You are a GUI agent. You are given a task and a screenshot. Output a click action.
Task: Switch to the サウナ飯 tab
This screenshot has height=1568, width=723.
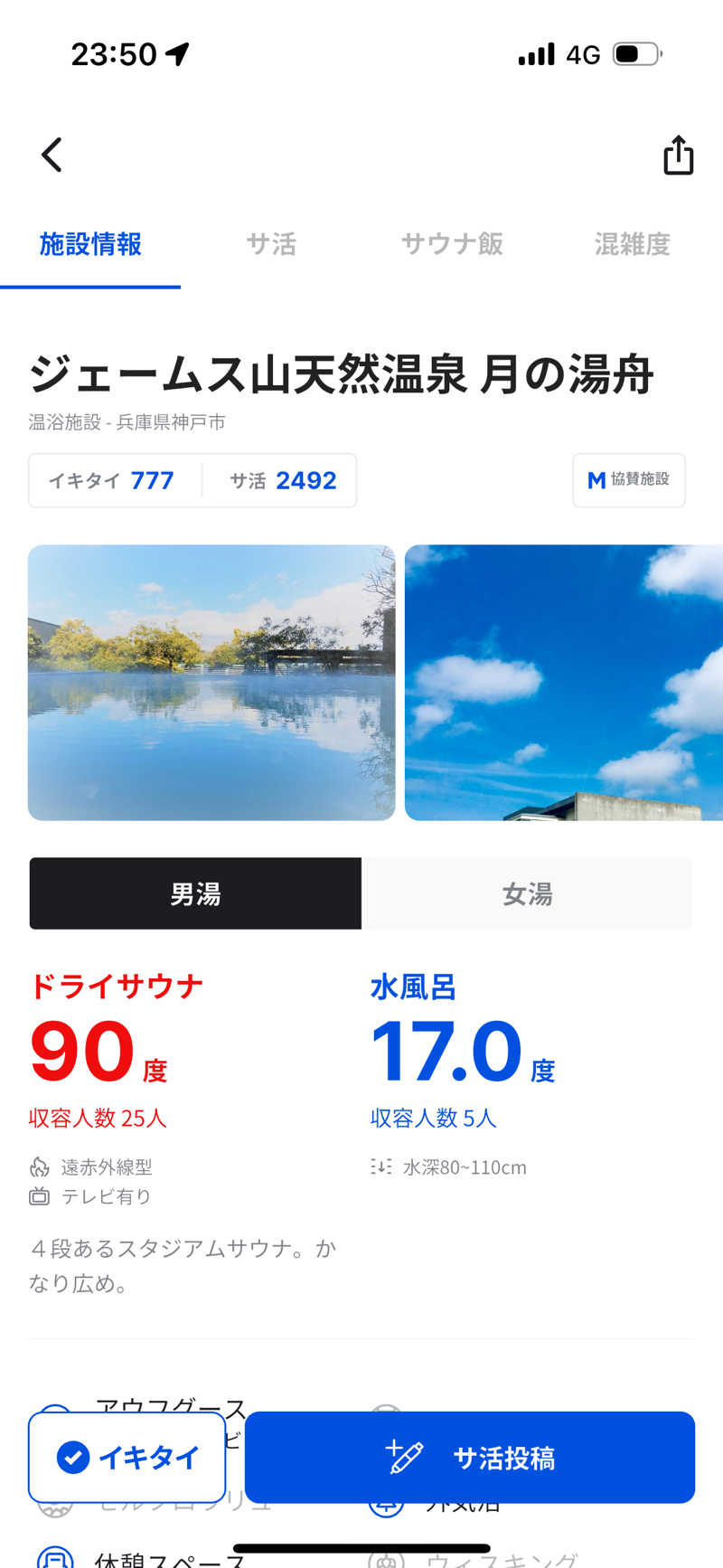(451, 244)
